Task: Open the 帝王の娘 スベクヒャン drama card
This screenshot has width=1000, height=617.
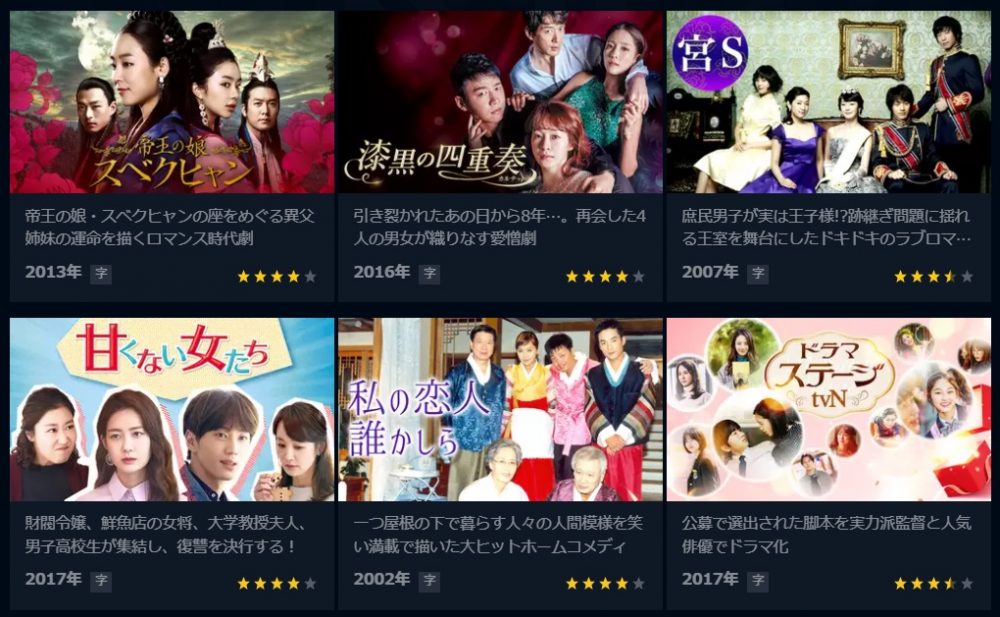Action: pyautogui.click(x=172, y=103)
